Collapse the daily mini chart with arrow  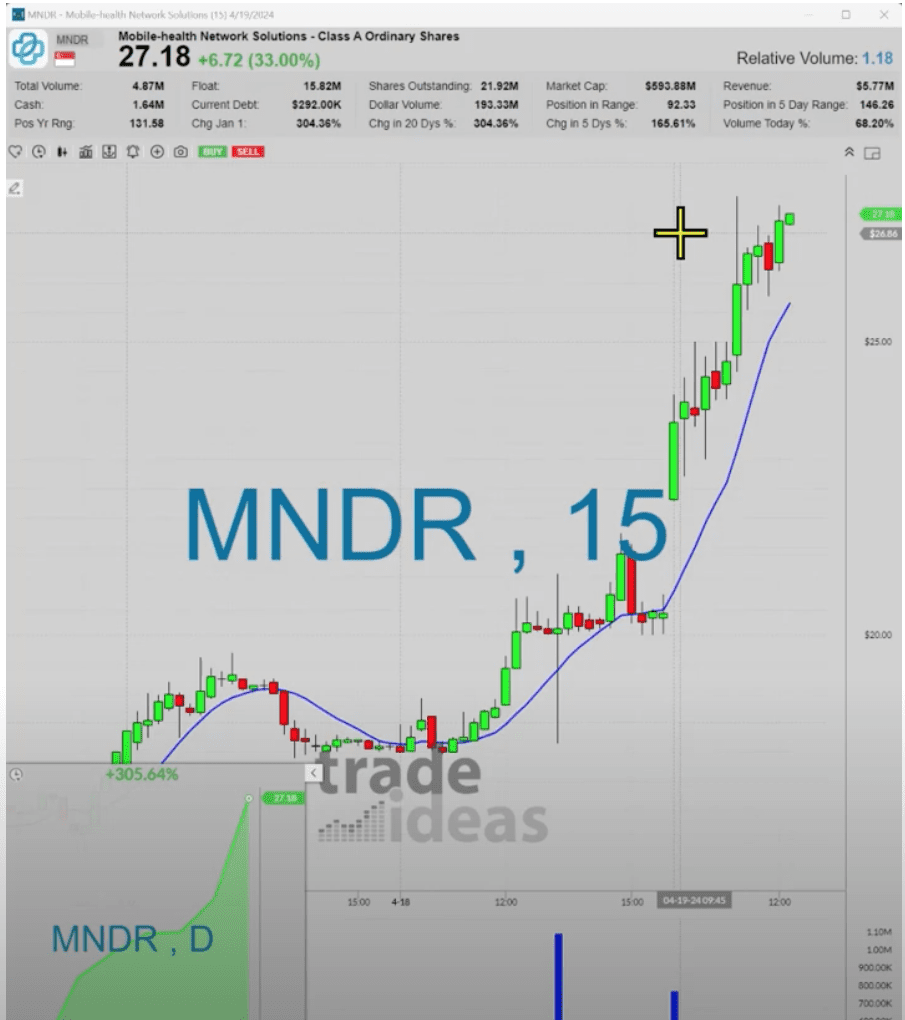coord(313,772)
